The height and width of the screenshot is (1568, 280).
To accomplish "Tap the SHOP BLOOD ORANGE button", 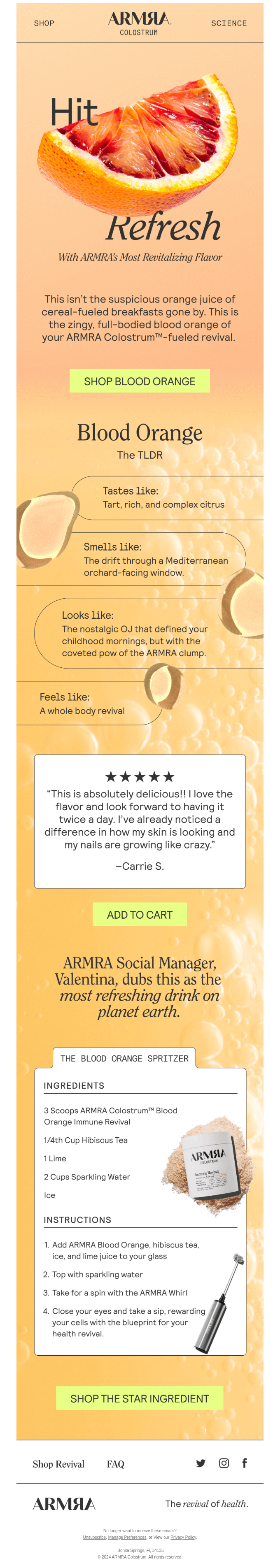I will click(140, 381).
